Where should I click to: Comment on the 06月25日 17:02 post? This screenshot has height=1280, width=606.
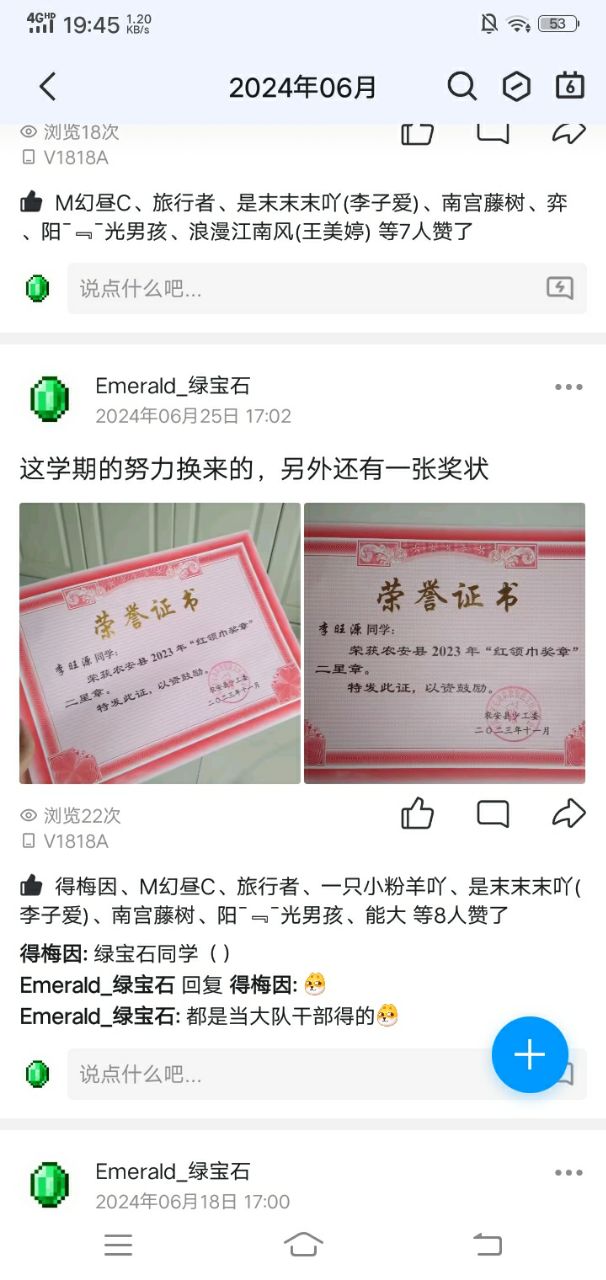(493, 814)
